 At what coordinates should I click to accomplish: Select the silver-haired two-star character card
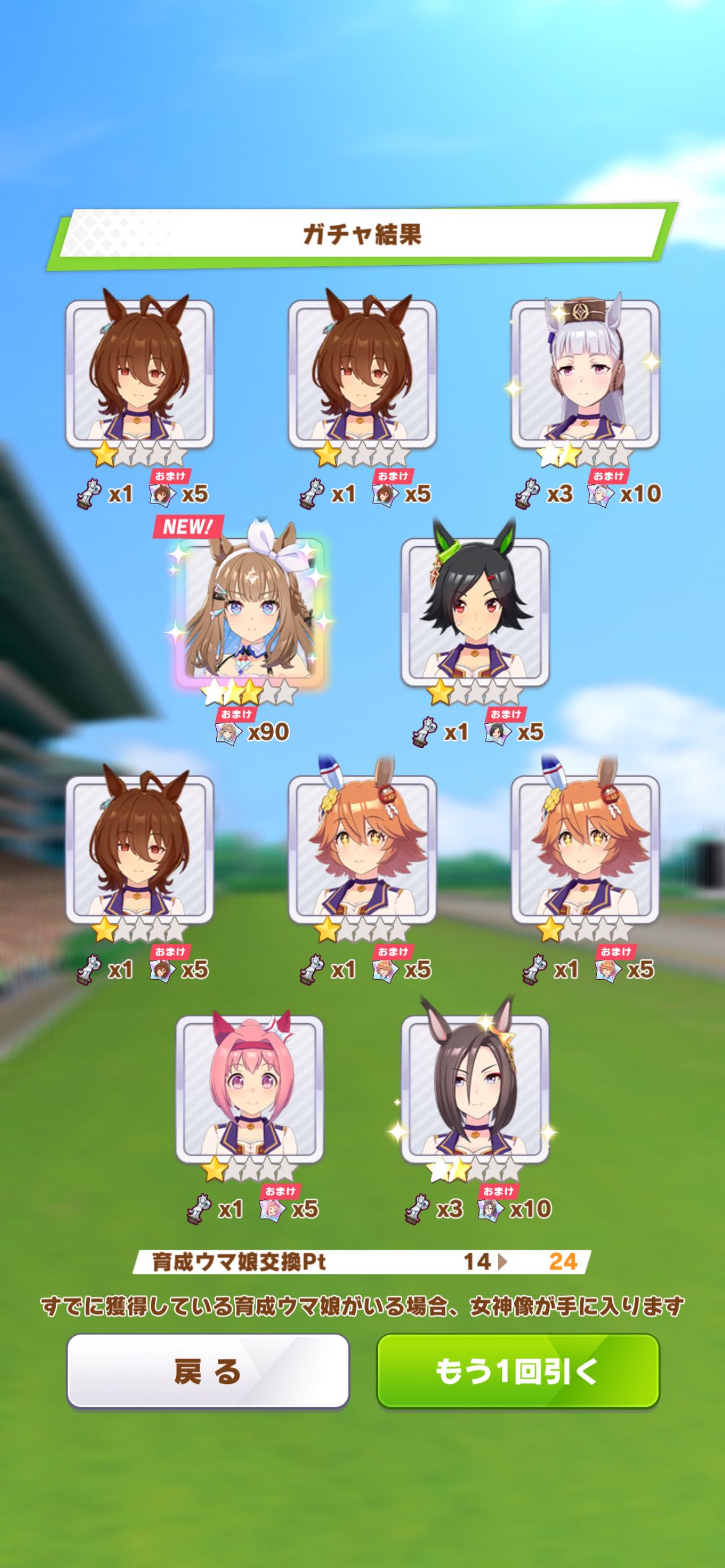pos(585,374)
